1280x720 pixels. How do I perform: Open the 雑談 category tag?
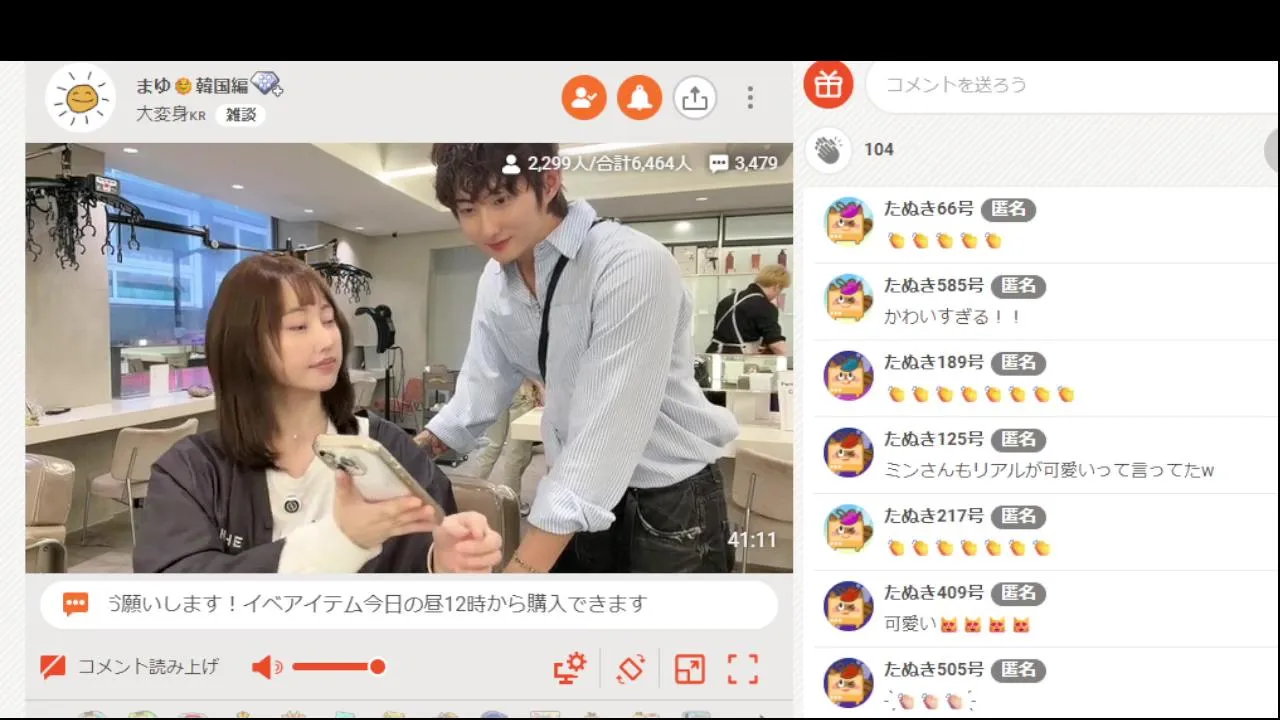point(240,115)
